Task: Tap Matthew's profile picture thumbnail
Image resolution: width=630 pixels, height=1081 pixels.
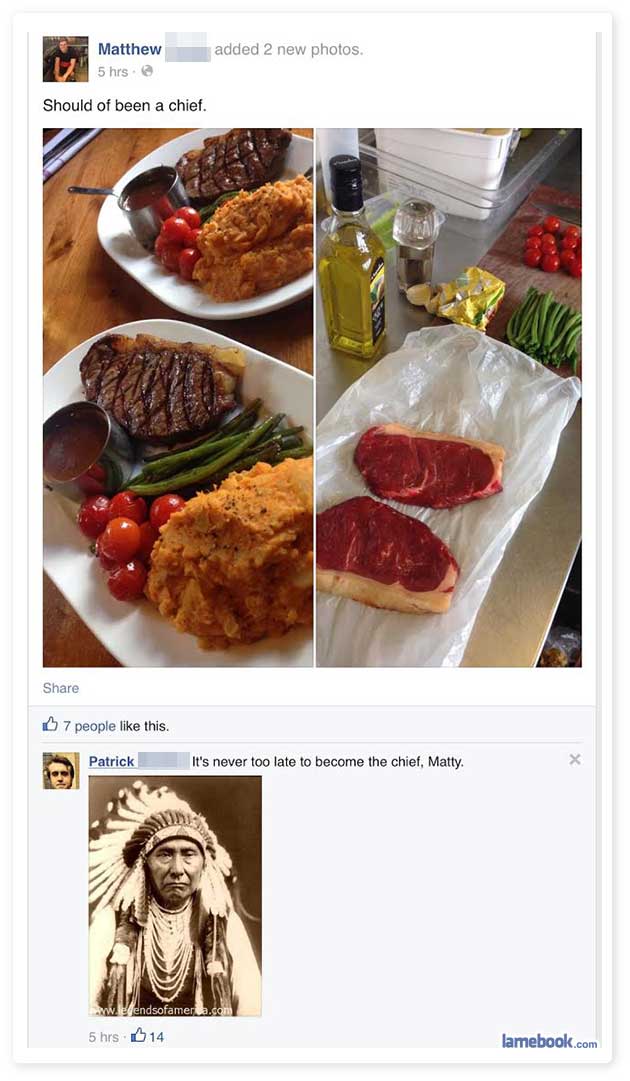Action: (x=65, y=58)
